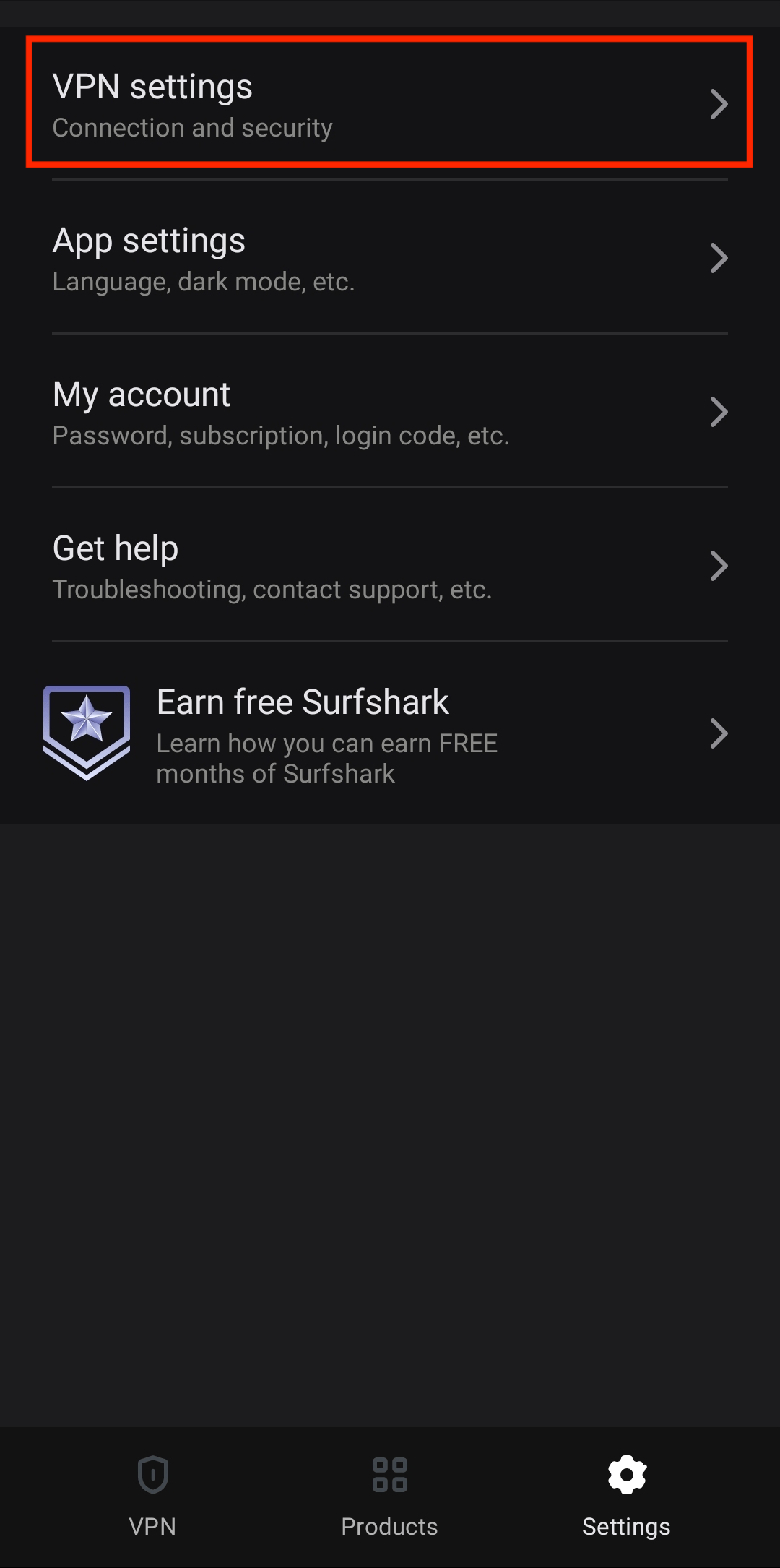Screen dimensions: 780x1568
Task: Tap the Connection and security subtitle
Action: coord(192,128)
